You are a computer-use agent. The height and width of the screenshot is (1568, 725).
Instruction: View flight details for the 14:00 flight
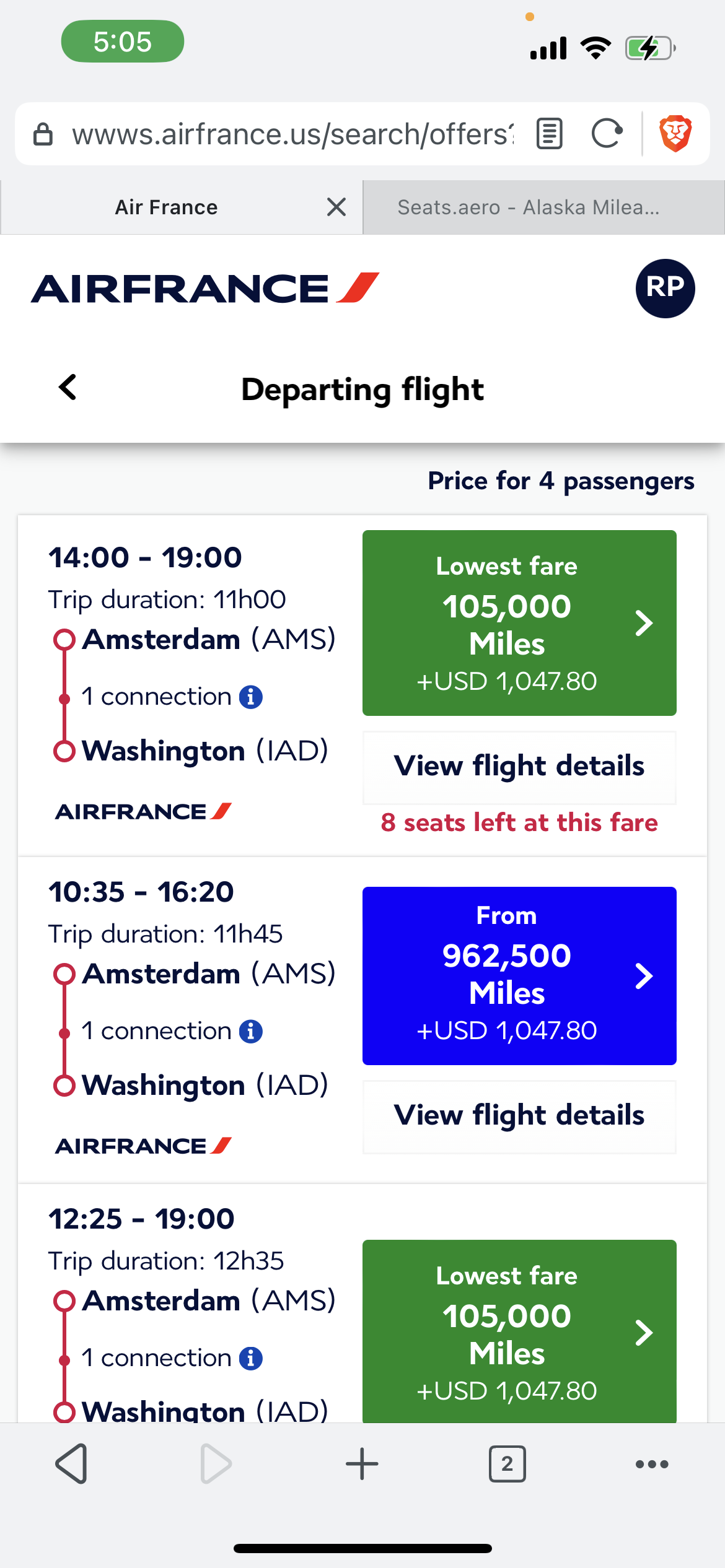click(x=519, y=767)
